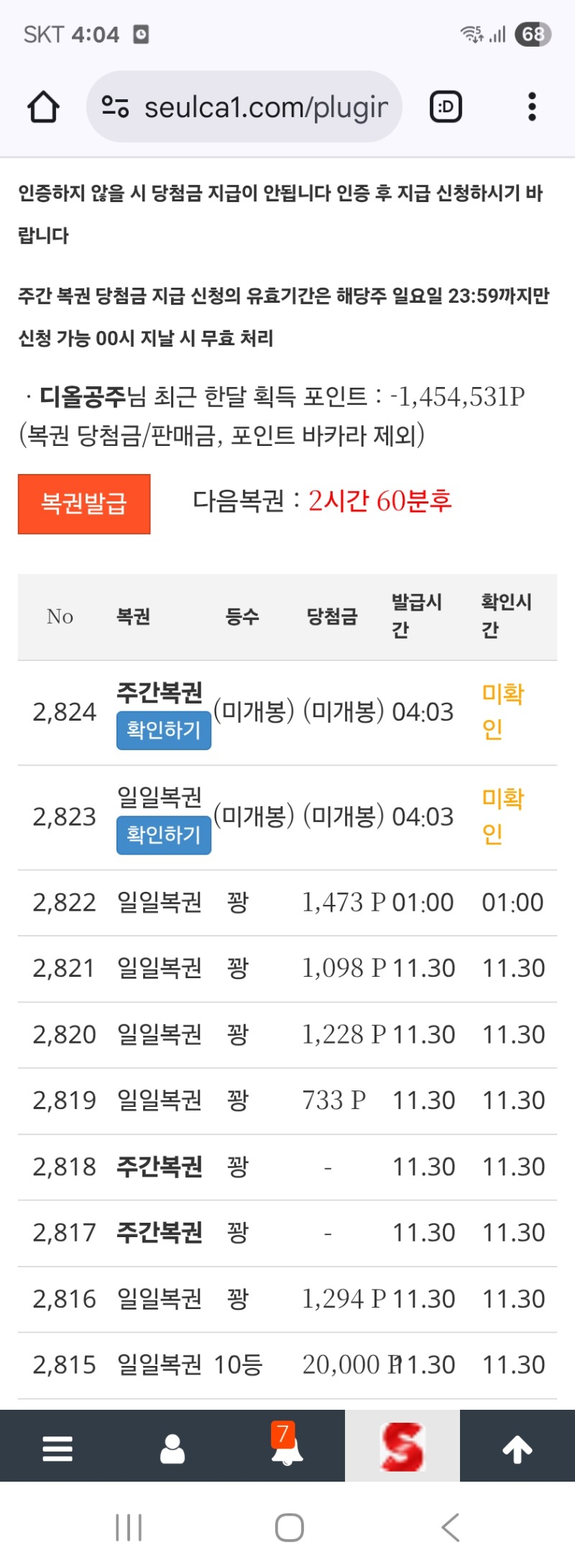Tap the 당첨금 column header

click(331, 616)
